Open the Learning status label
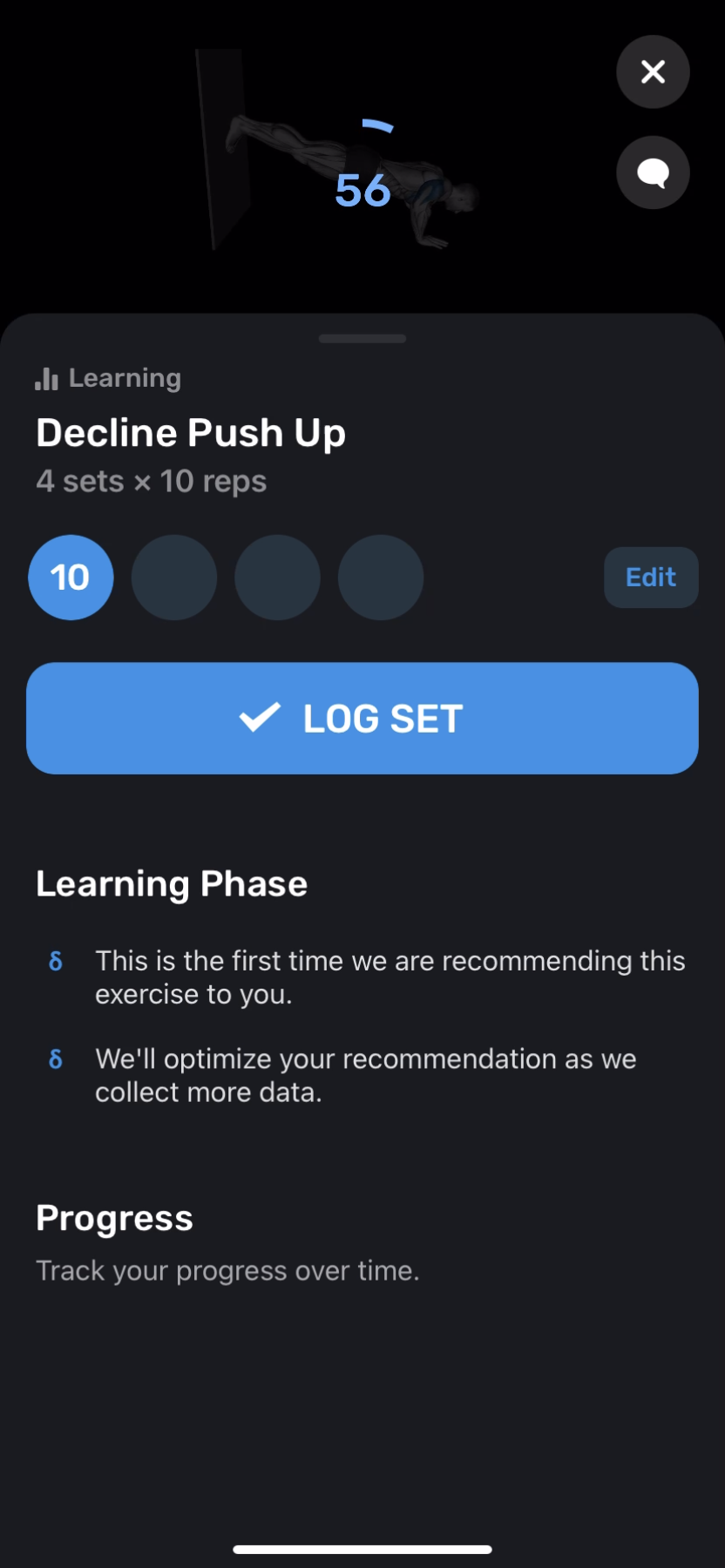The height and width of the screenshot is (1568, 725). tap(125, 378)
